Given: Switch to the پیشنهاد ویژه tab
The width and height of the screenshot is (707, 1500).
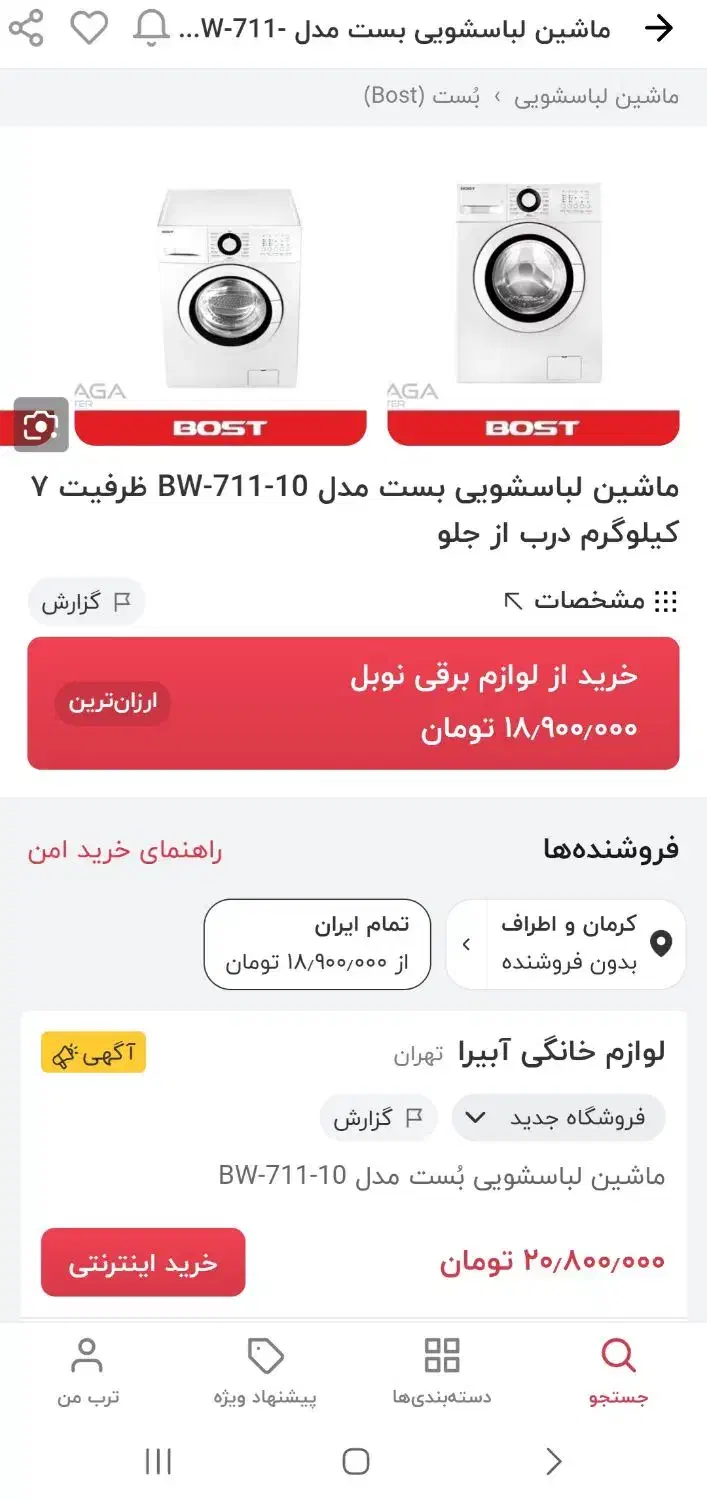Looking at the screenshot, I should click(265, 1371).
